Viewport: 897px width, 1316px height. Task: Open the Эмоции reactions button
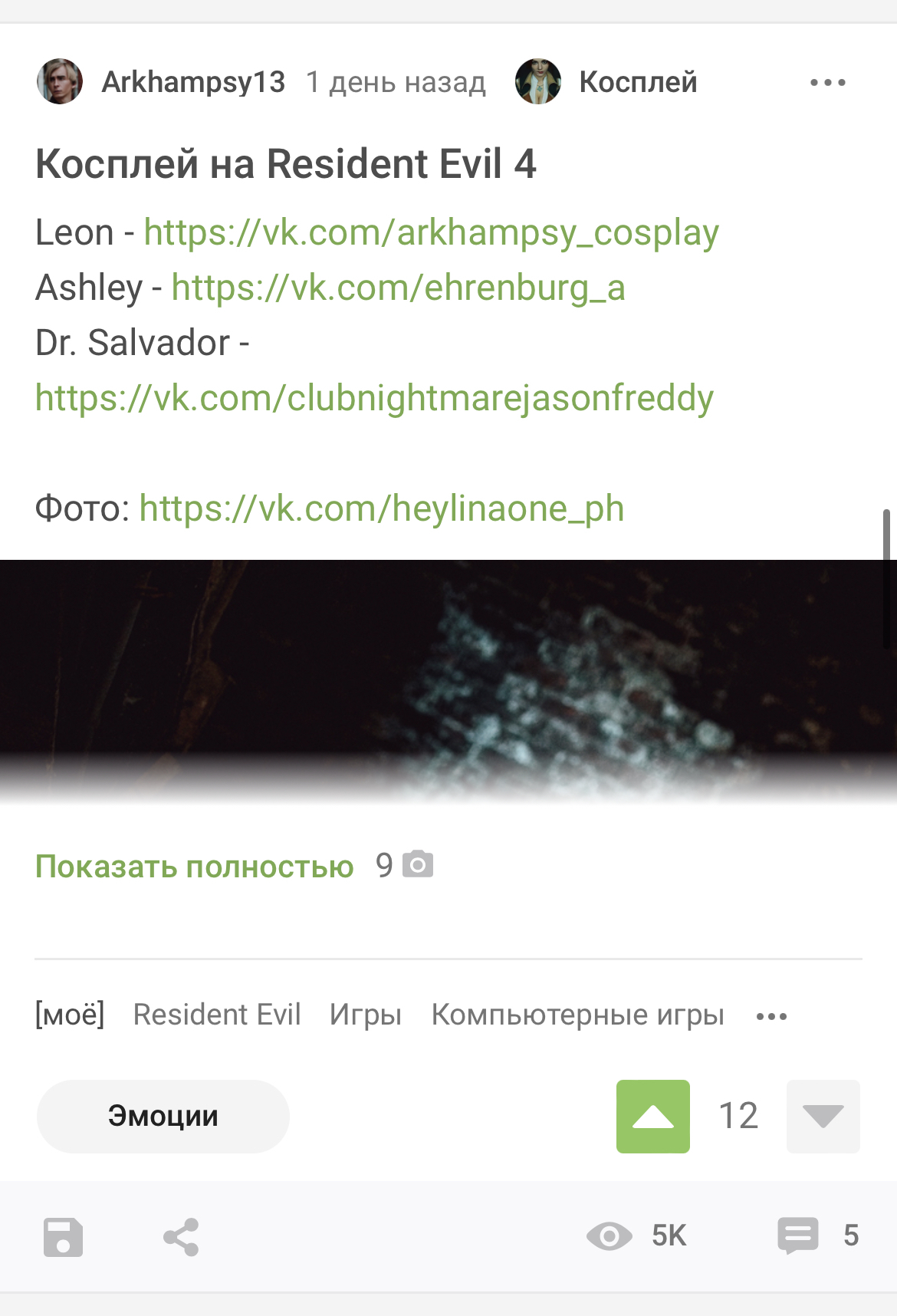163,1116
